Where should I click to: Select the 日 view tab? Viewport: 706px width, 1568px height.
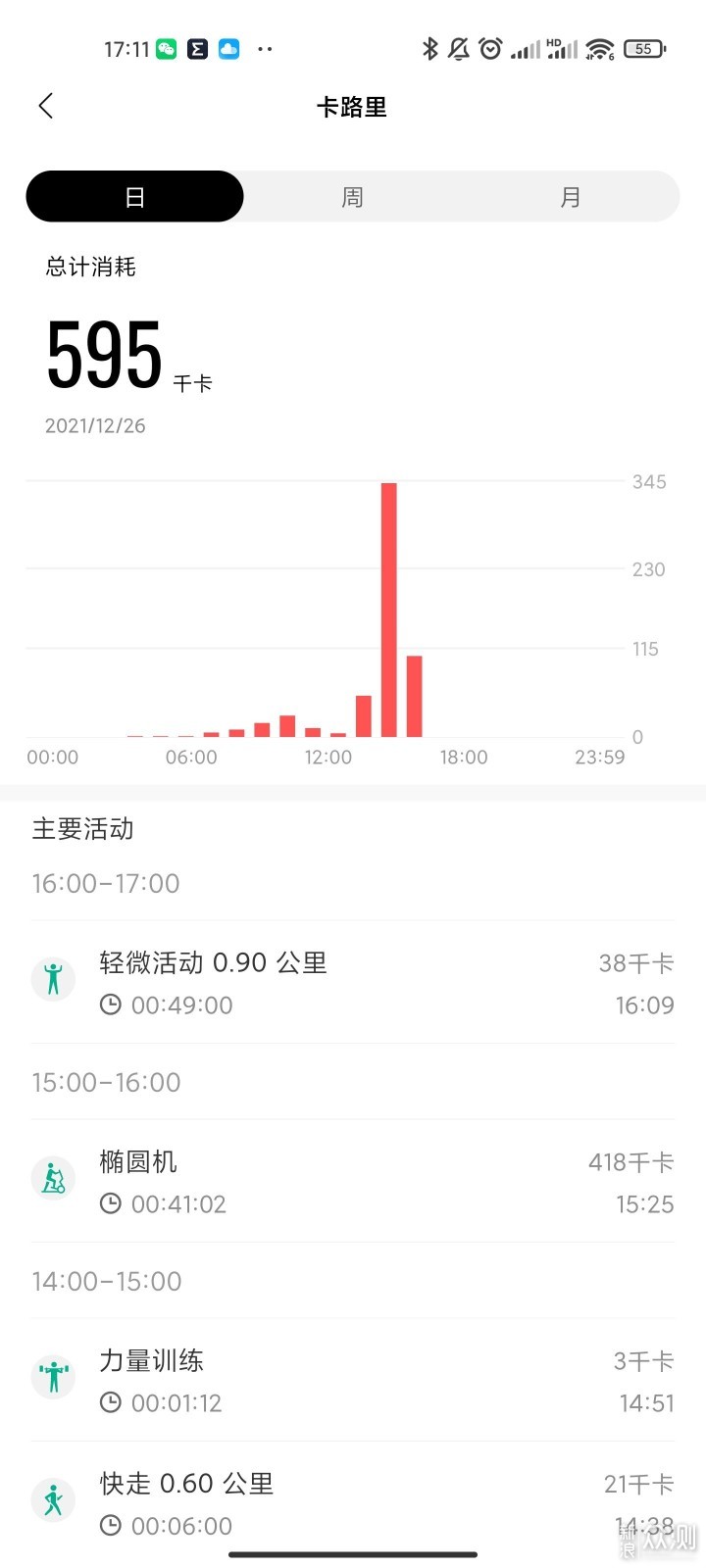coord(135,197)
